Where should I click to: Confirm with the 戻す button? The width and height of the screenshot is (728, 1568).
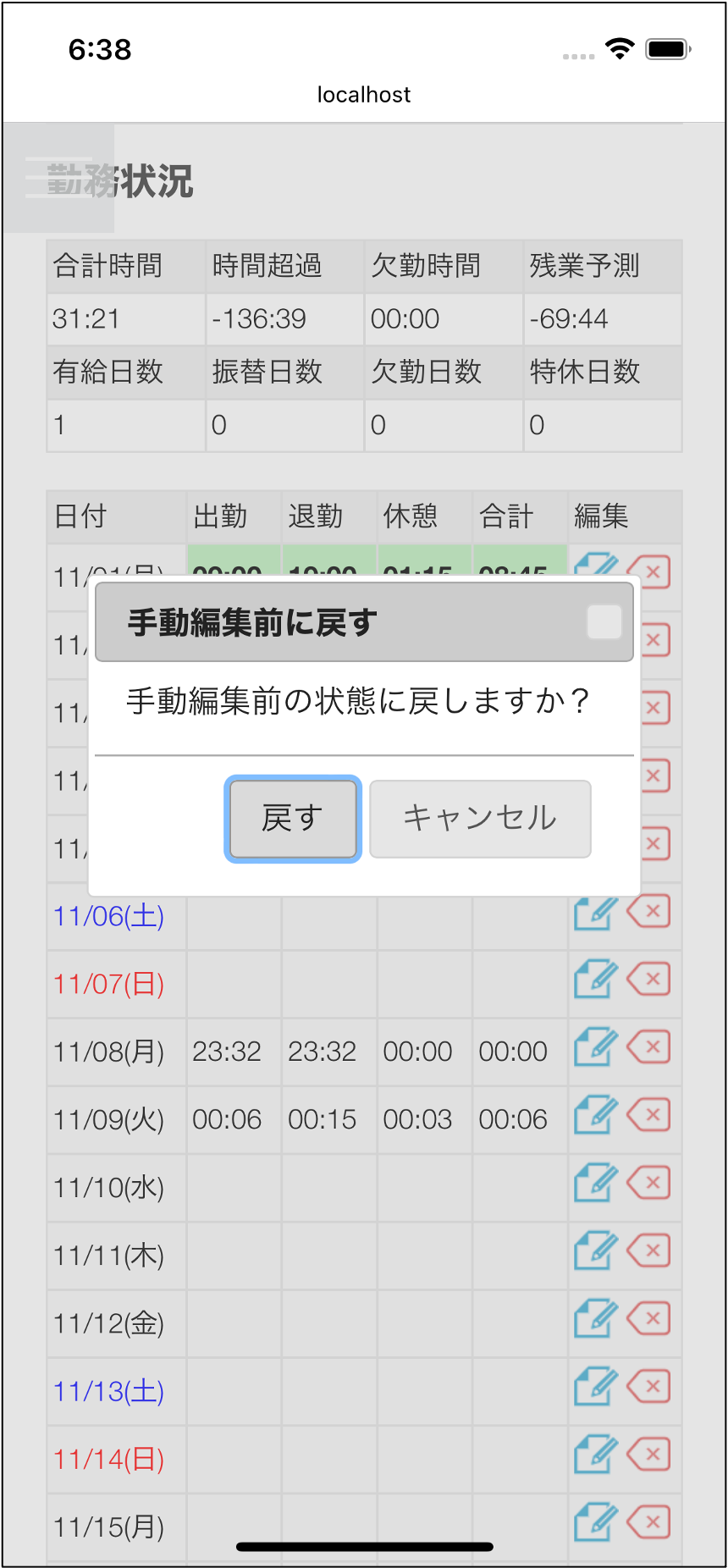(x=293, y=819)
